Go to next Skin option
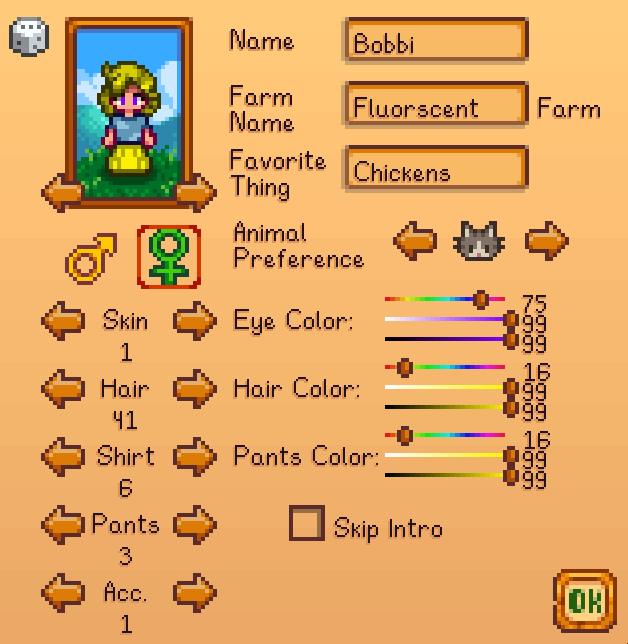 (x=194, y=322)
